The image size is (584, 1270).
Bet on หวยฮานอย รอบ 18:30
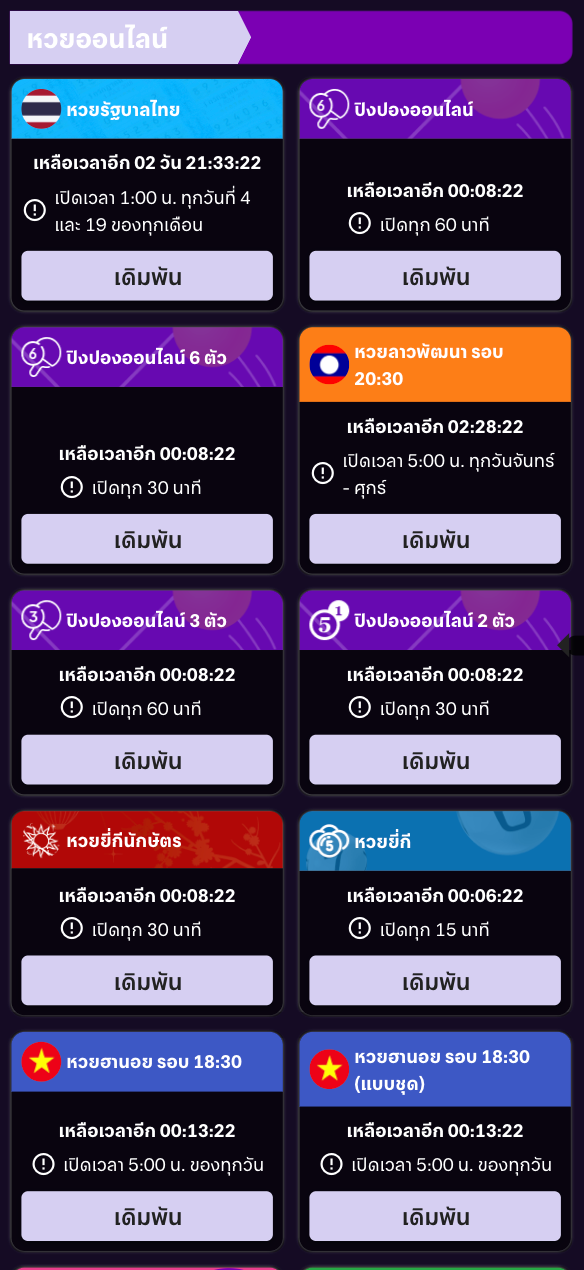pyautogui.click(x=147, y=1216)
